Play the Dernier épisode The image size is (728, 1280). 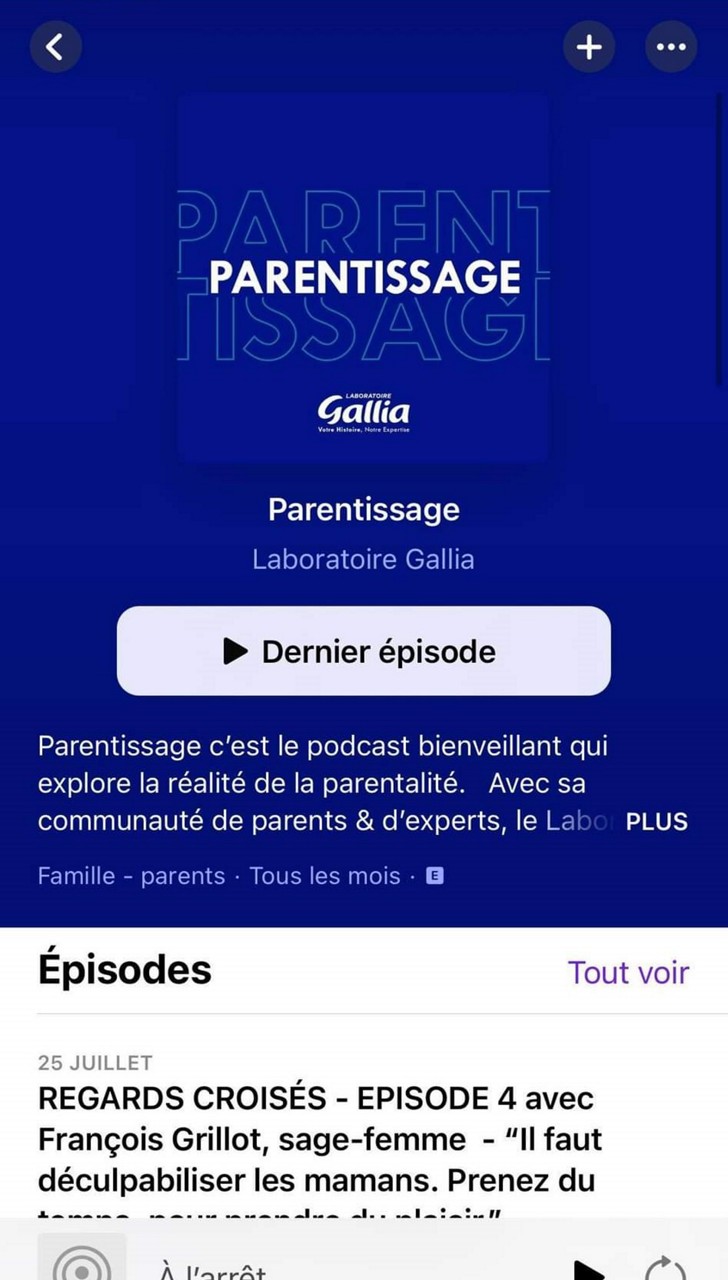(363, 651)
